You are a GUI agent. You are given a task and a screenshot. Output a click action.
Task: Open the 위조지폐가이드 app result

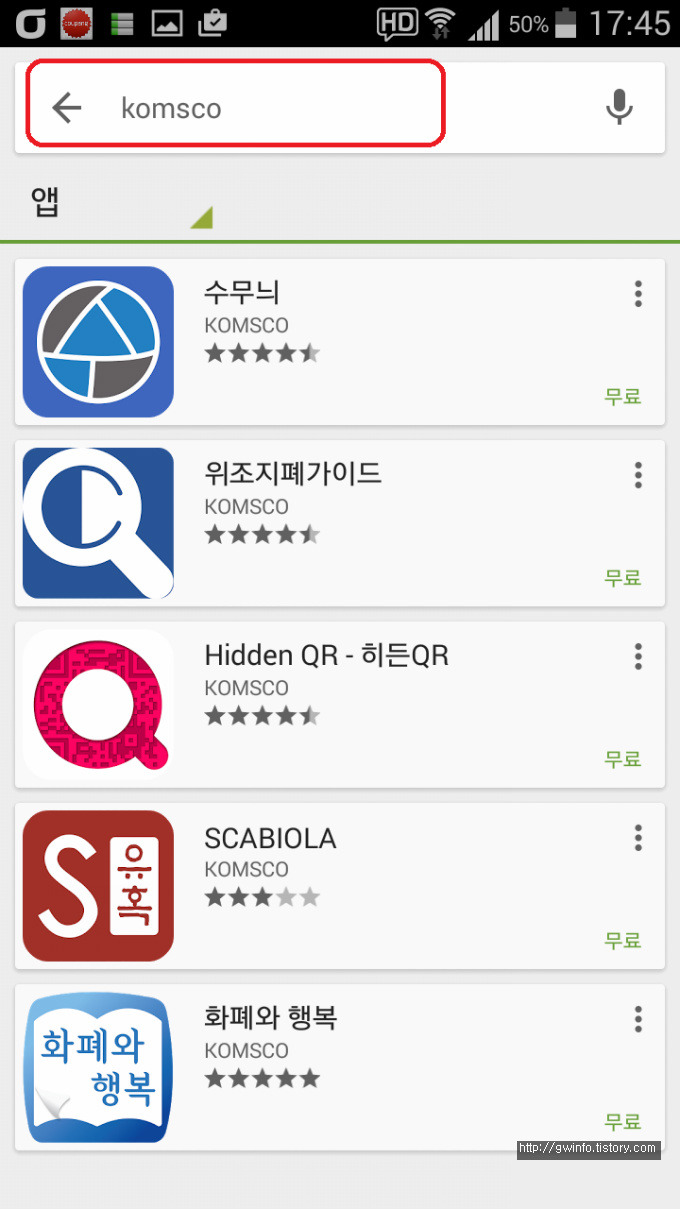coord(340,523)
